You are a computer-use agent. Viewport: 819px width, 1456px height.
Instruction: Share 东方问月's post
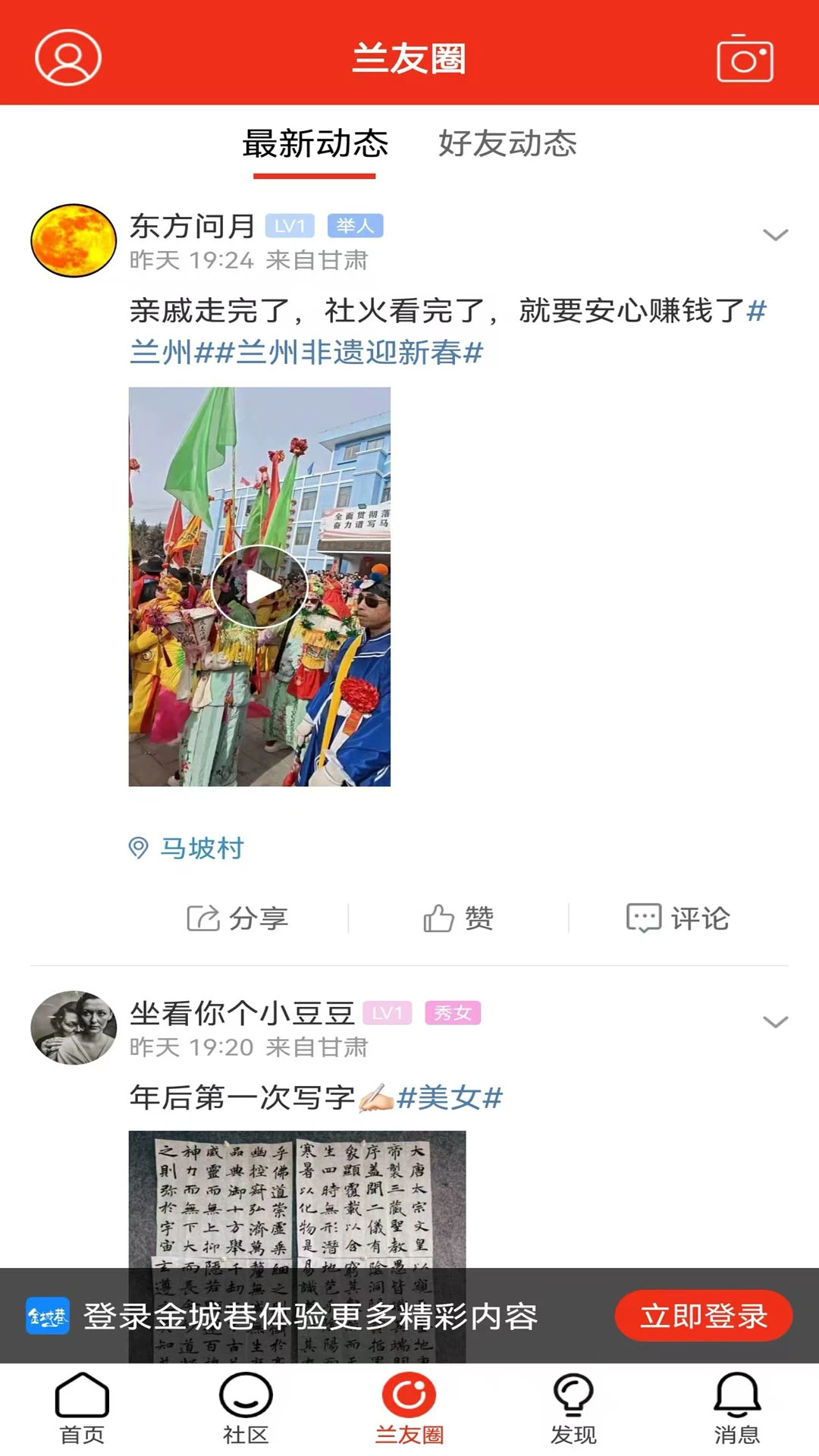click(237, 918)
